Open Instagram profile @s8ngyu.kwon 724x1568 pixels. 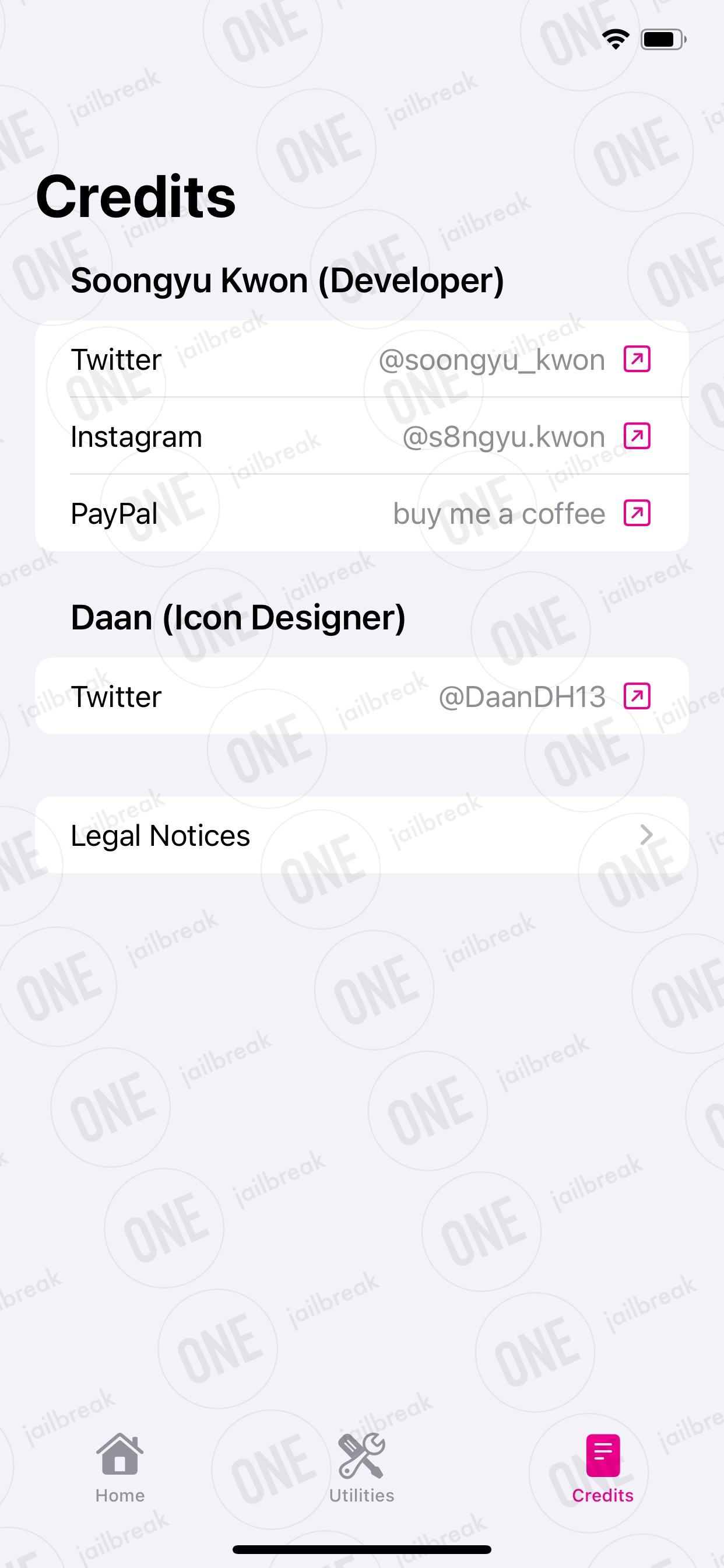(x=362, y=436)
